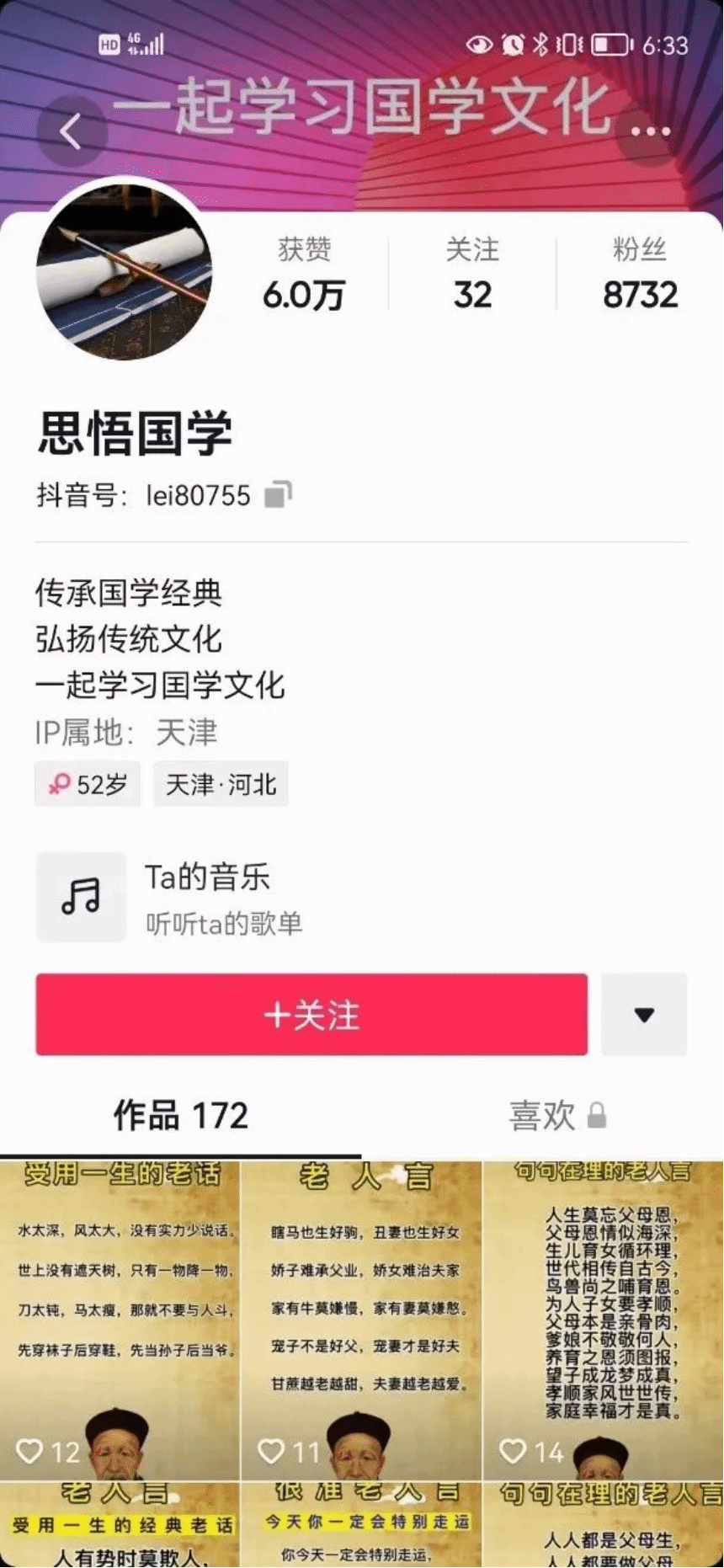Open 听听ta的歌单 playlist link
This screenshot has width=724, height=1568.
224,924
